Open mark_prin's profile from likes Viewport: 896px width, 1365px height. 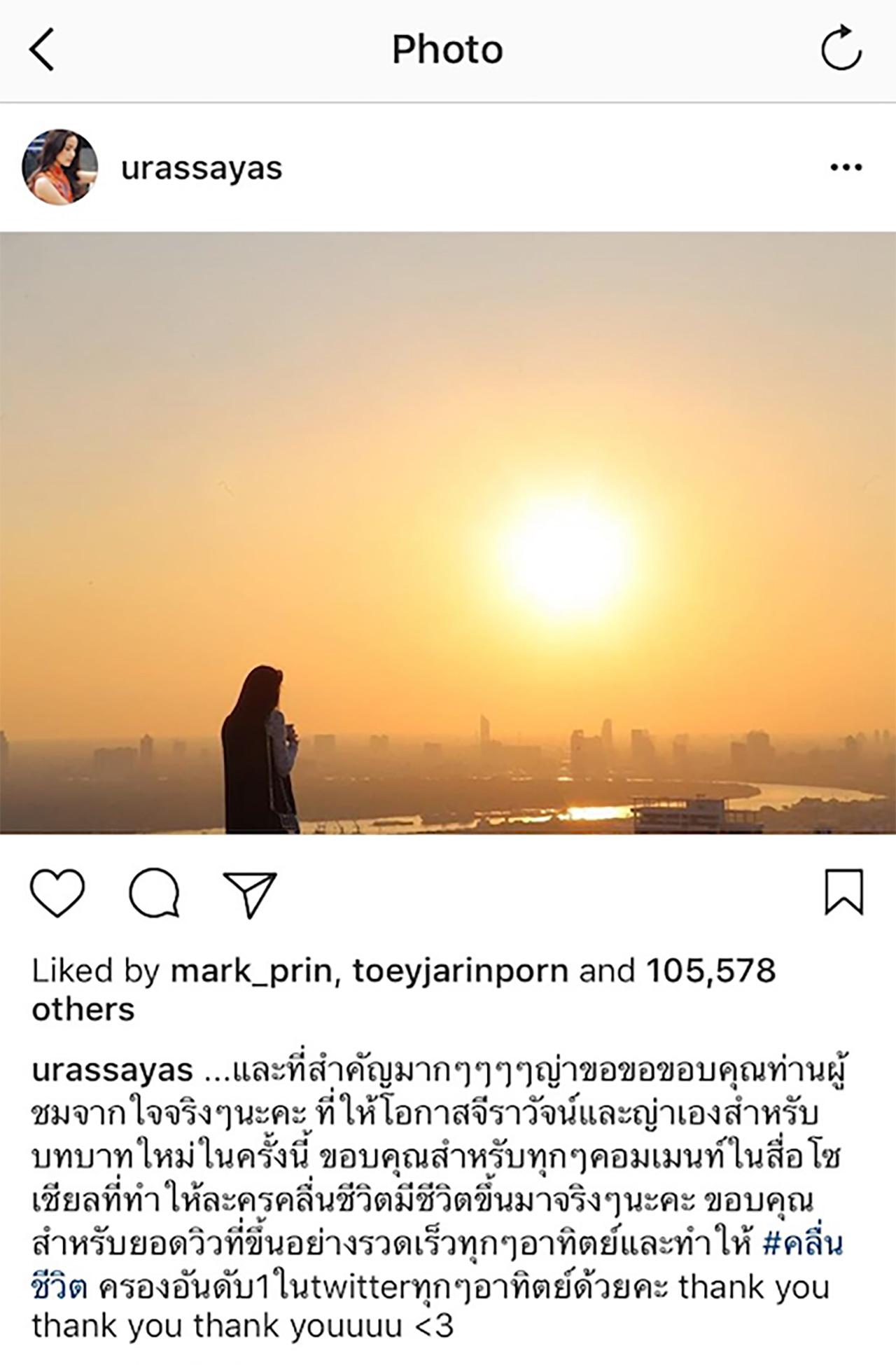click(251, 971)
